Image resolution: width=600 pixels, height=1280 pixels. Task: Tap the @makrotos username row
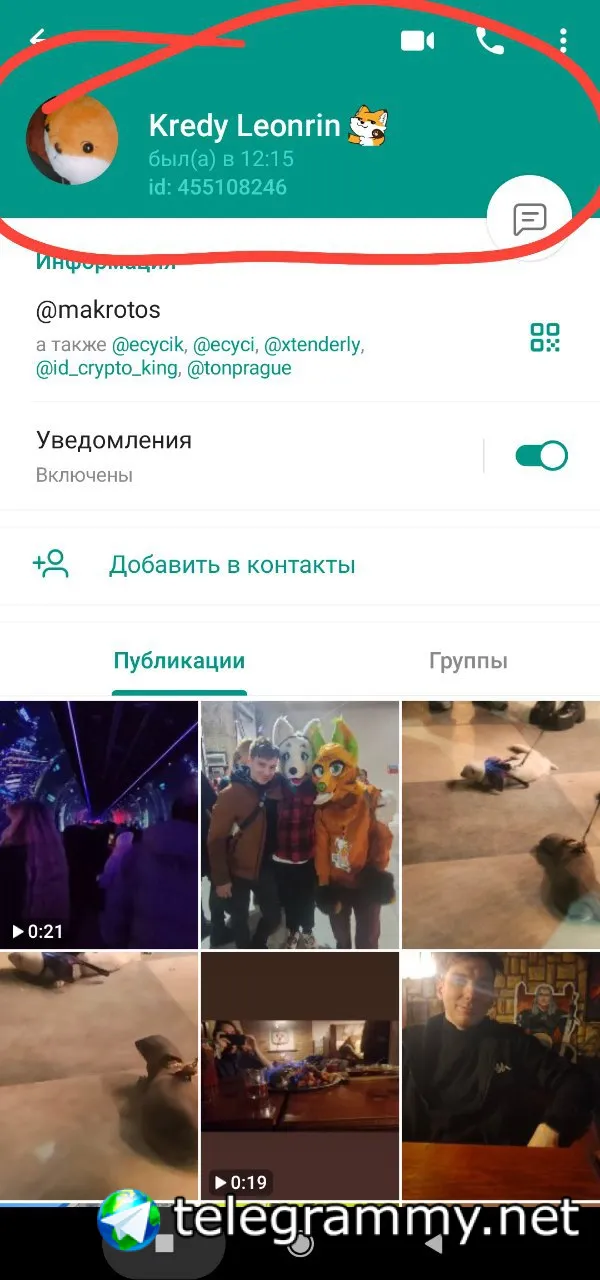click(98, 311)
